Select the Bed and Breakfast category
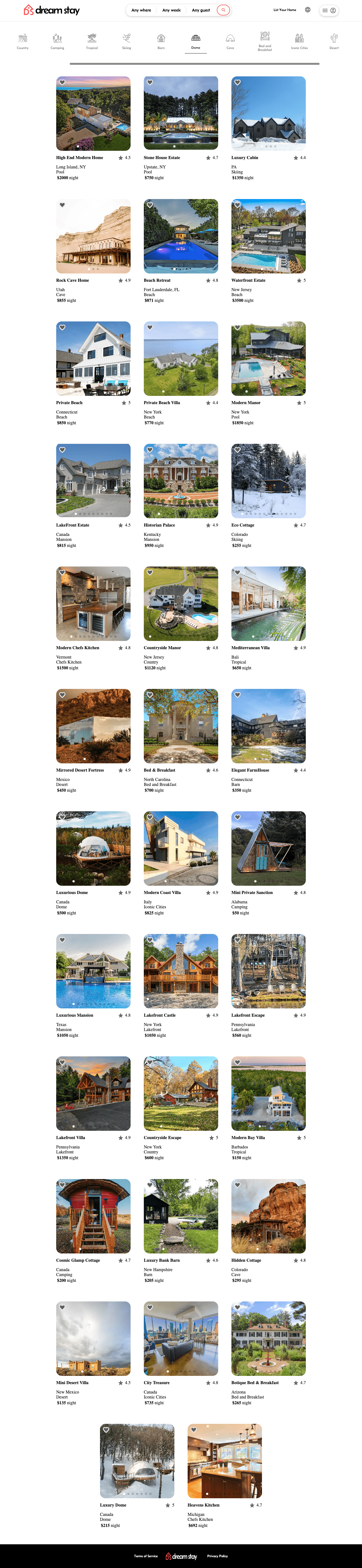362x1568 pixels. 265,41
